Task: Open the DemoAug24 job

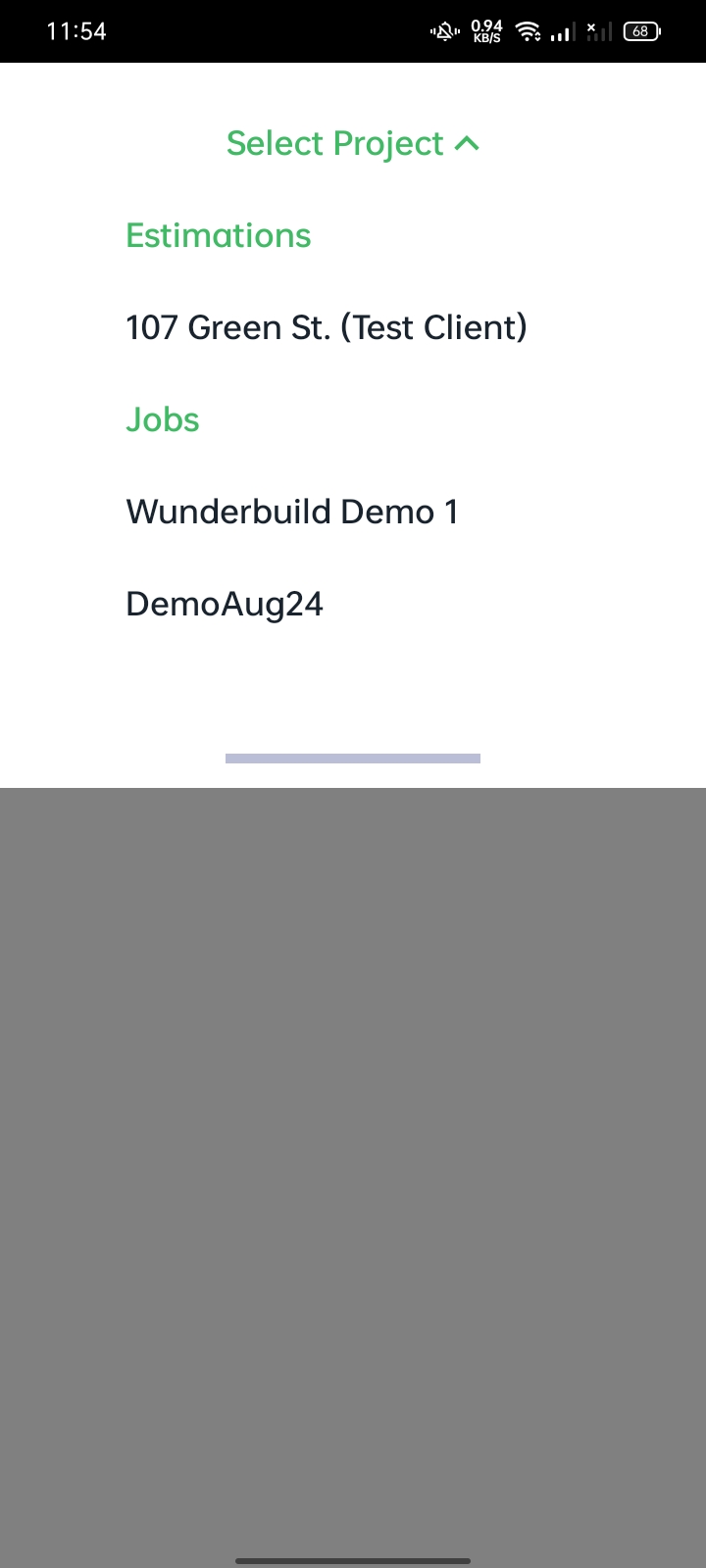Action: click(x=225, y=604)
